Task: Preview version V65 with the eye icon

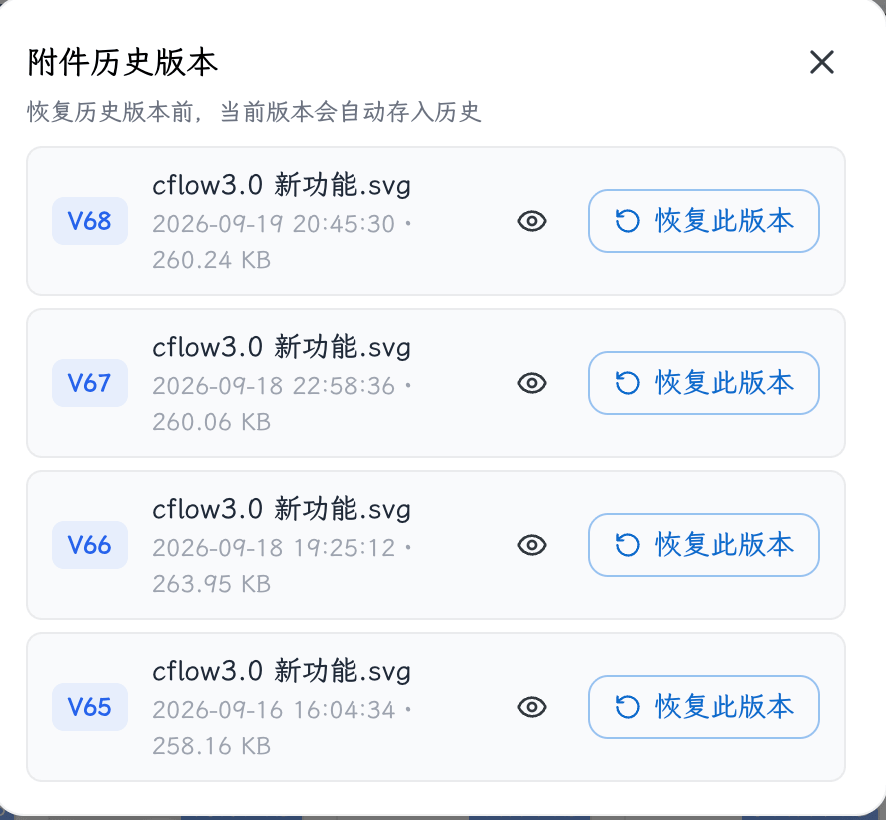Action: (532, 707)
